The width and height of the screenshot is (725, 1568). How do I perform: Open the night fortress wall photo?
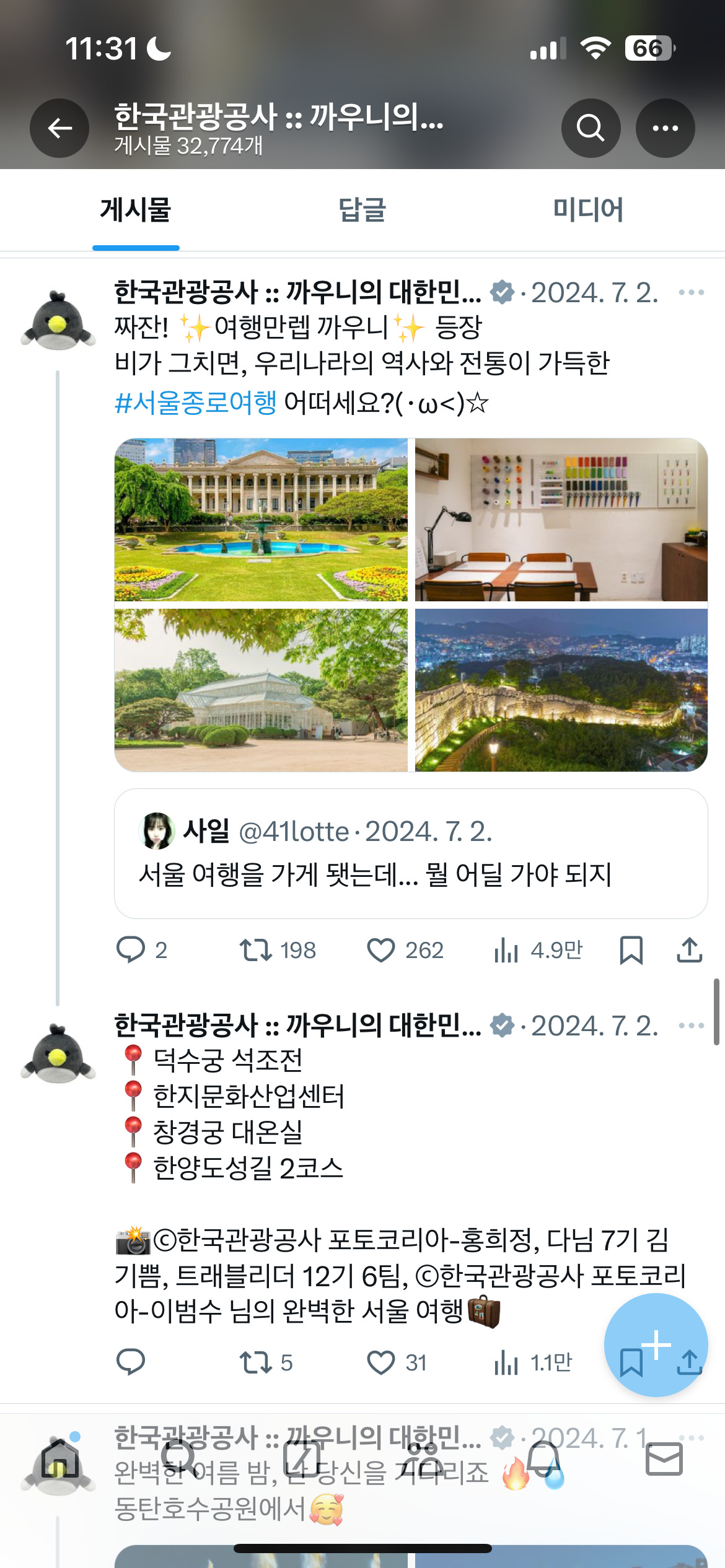pyautogui.click(x=561, y=690)
